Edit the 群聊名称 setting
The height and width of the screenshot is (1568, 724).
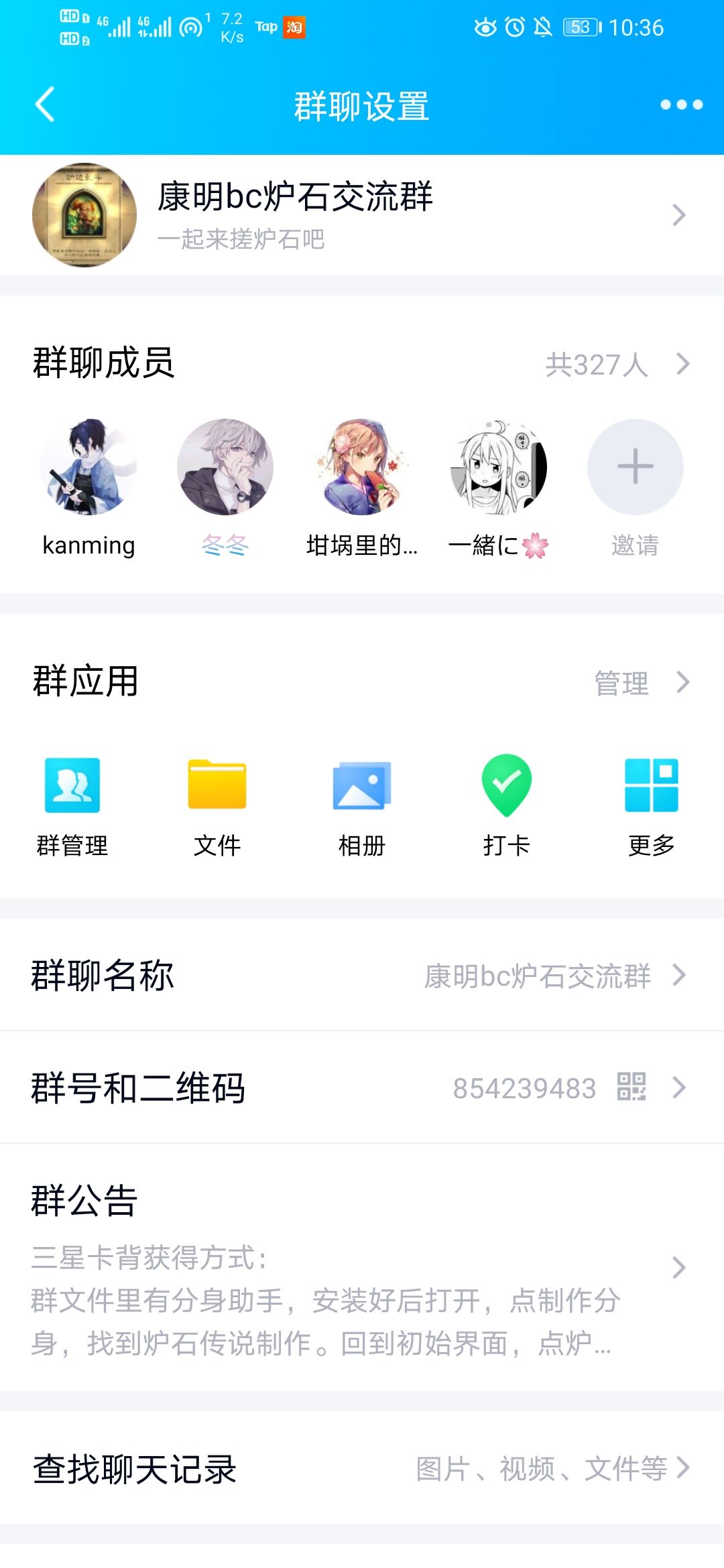362,976
